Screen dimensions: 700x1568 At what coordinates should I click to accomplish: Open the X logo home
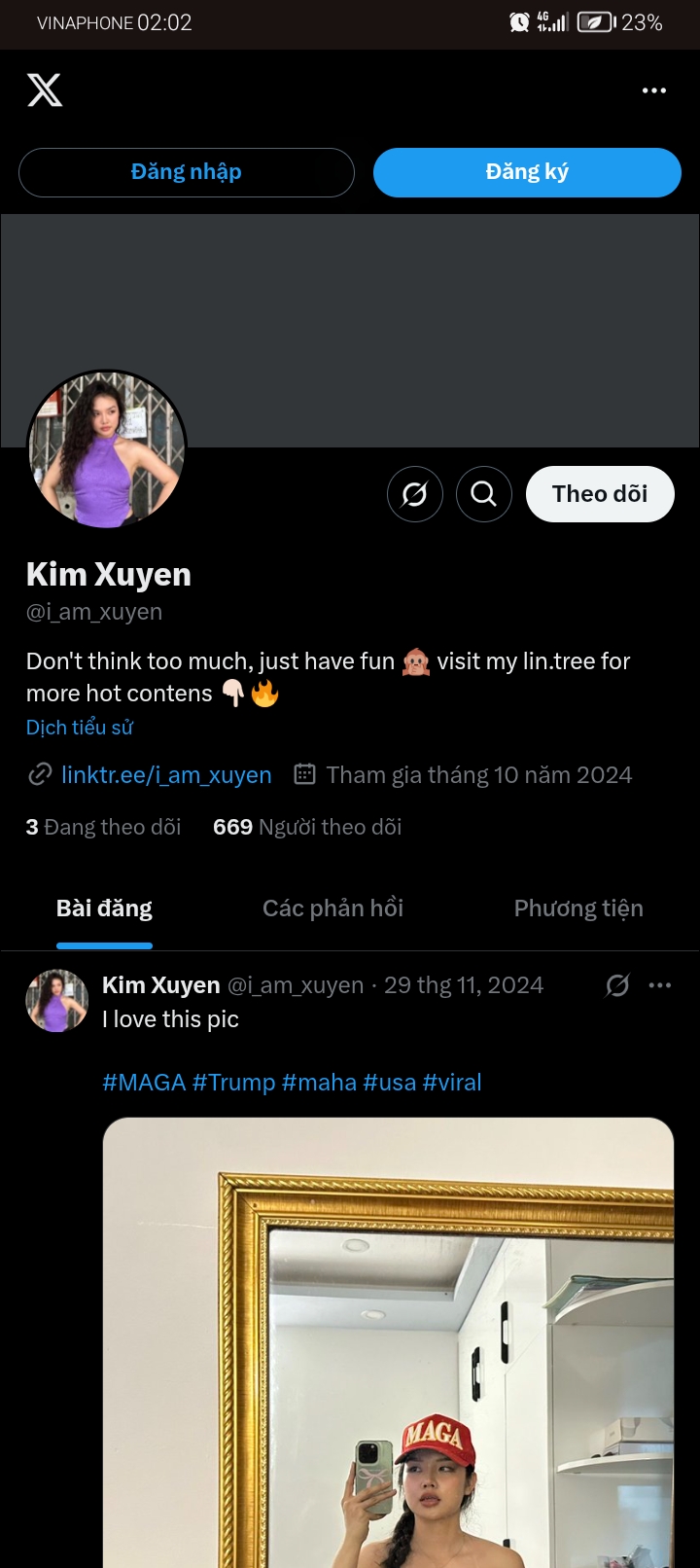coord(45,90)
